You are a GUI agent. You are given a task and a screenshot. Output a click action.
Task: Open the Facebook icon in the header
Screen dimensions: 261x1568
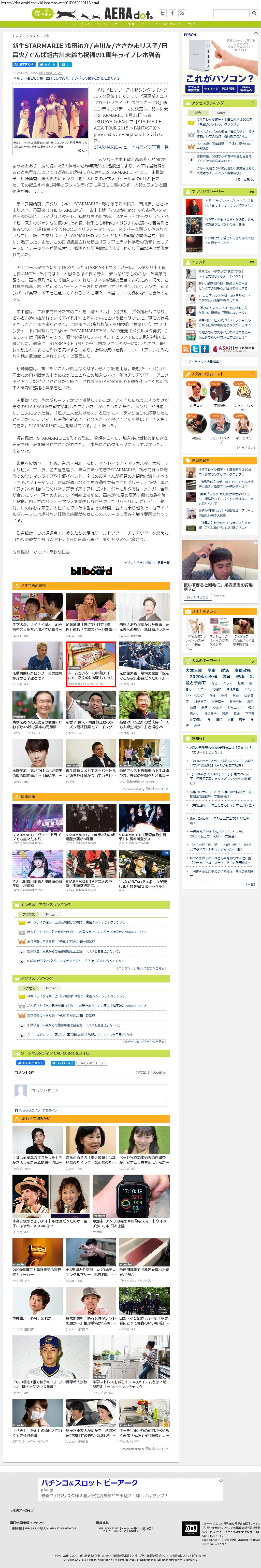pyautogui.click(x=172, y=13)
